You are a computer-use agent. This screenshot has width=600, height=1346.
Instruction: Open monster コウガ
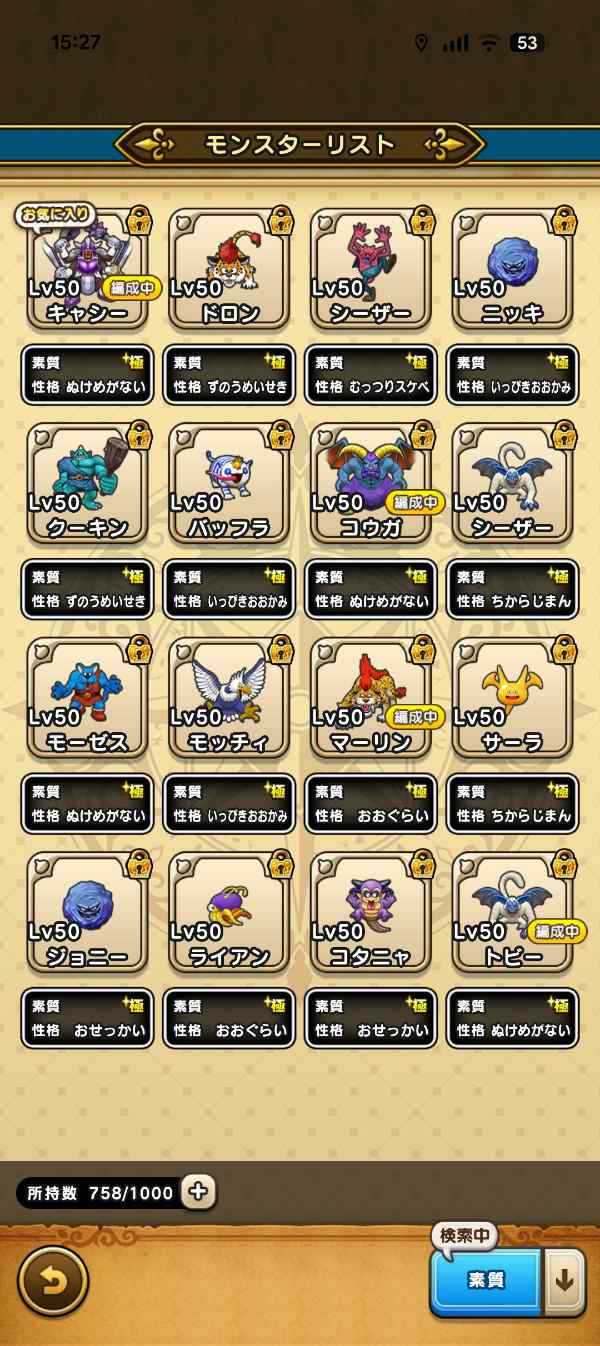click(x=372, y=484)
